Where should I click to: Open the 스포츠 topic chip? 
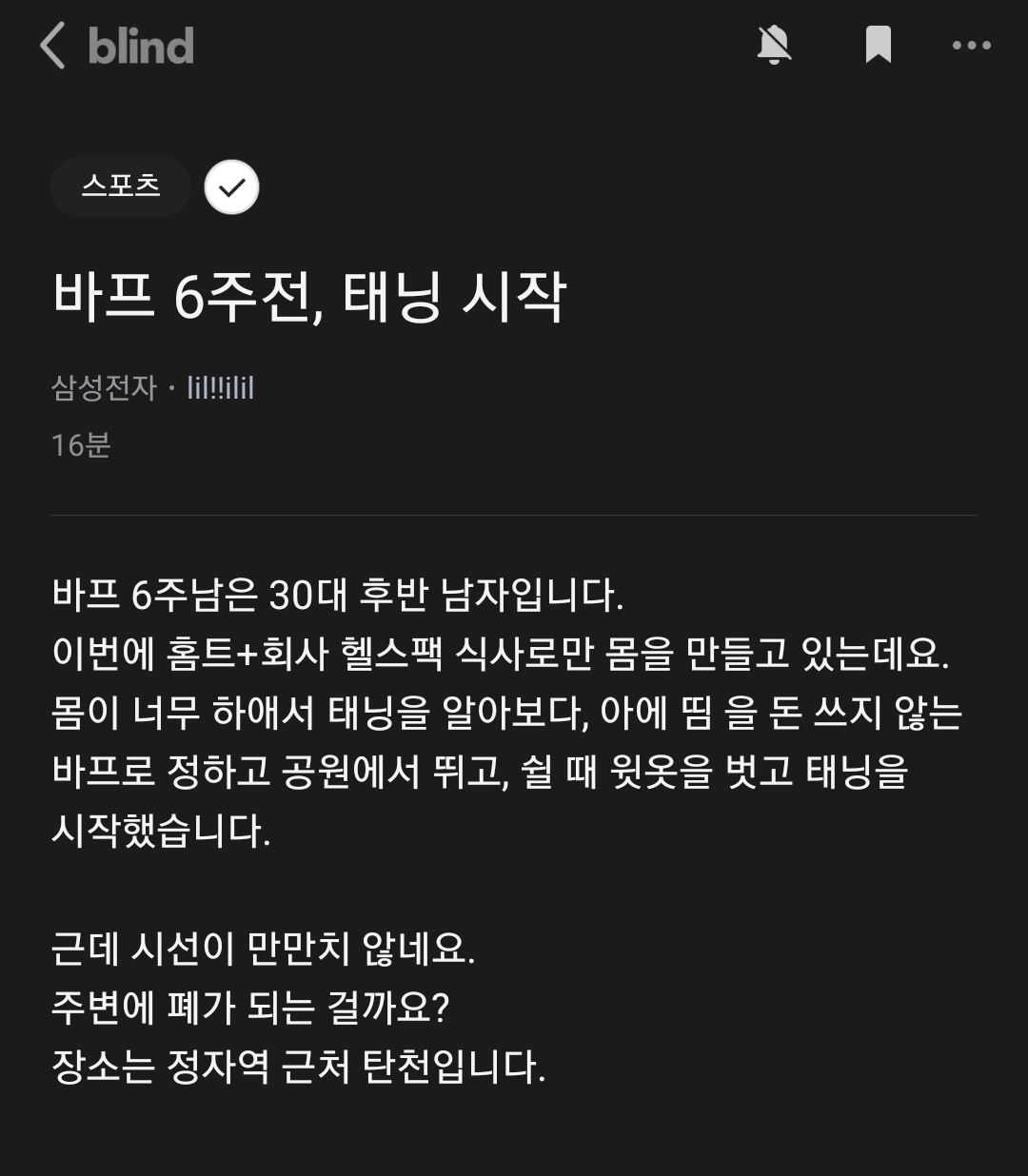tap(121, 186)
